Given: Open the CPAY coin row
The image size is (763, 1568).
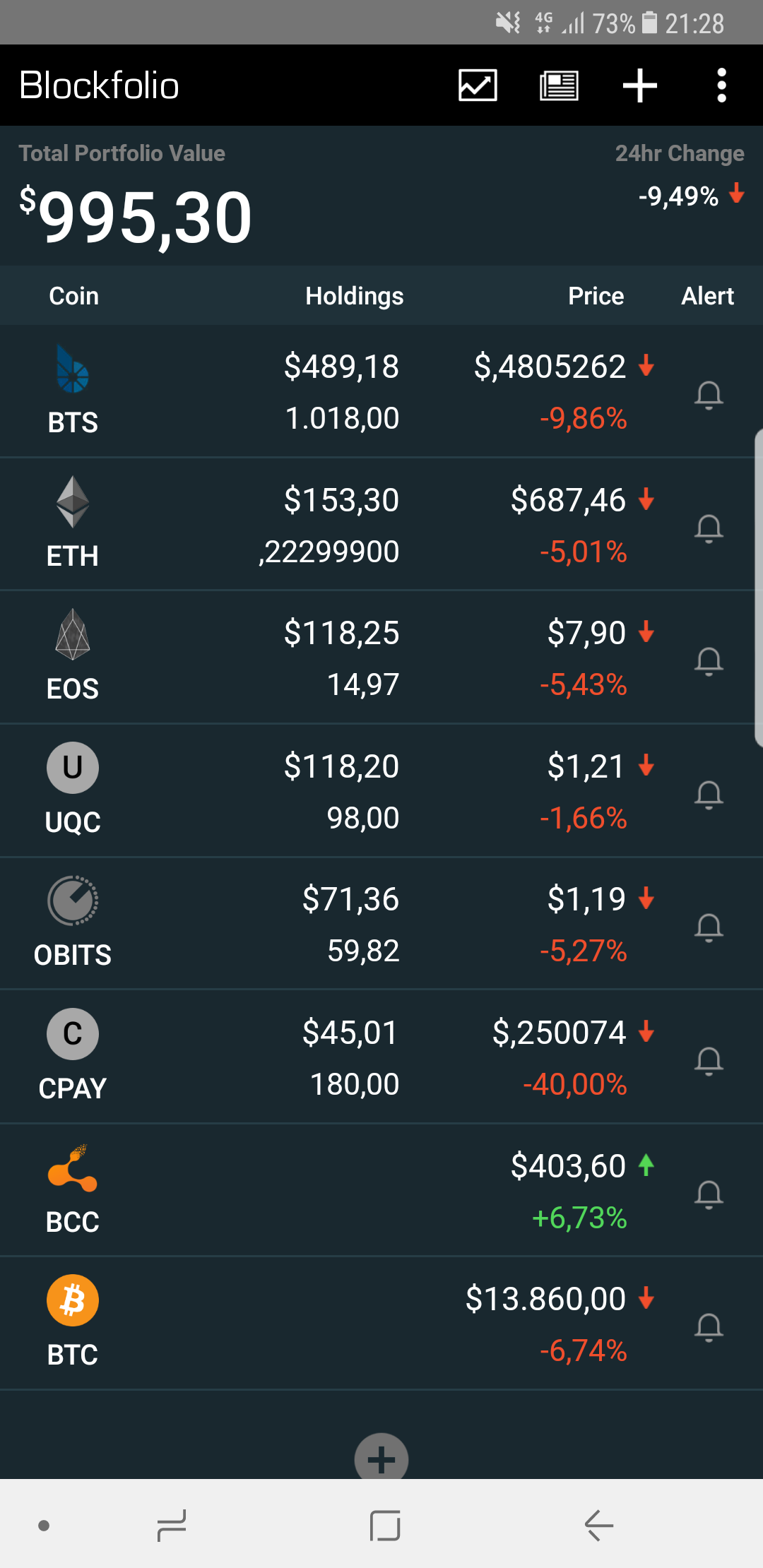Looking at the screenshot, I should pos(381,1057).
